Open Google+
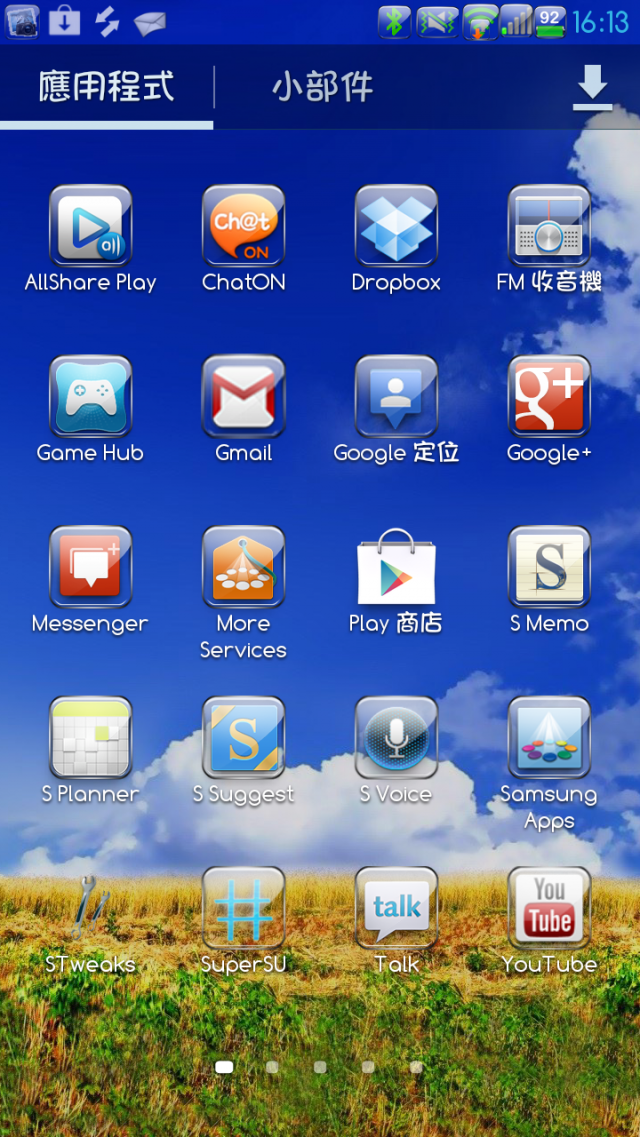Viewport: 640px width, 1138px height. pos(549,398)
